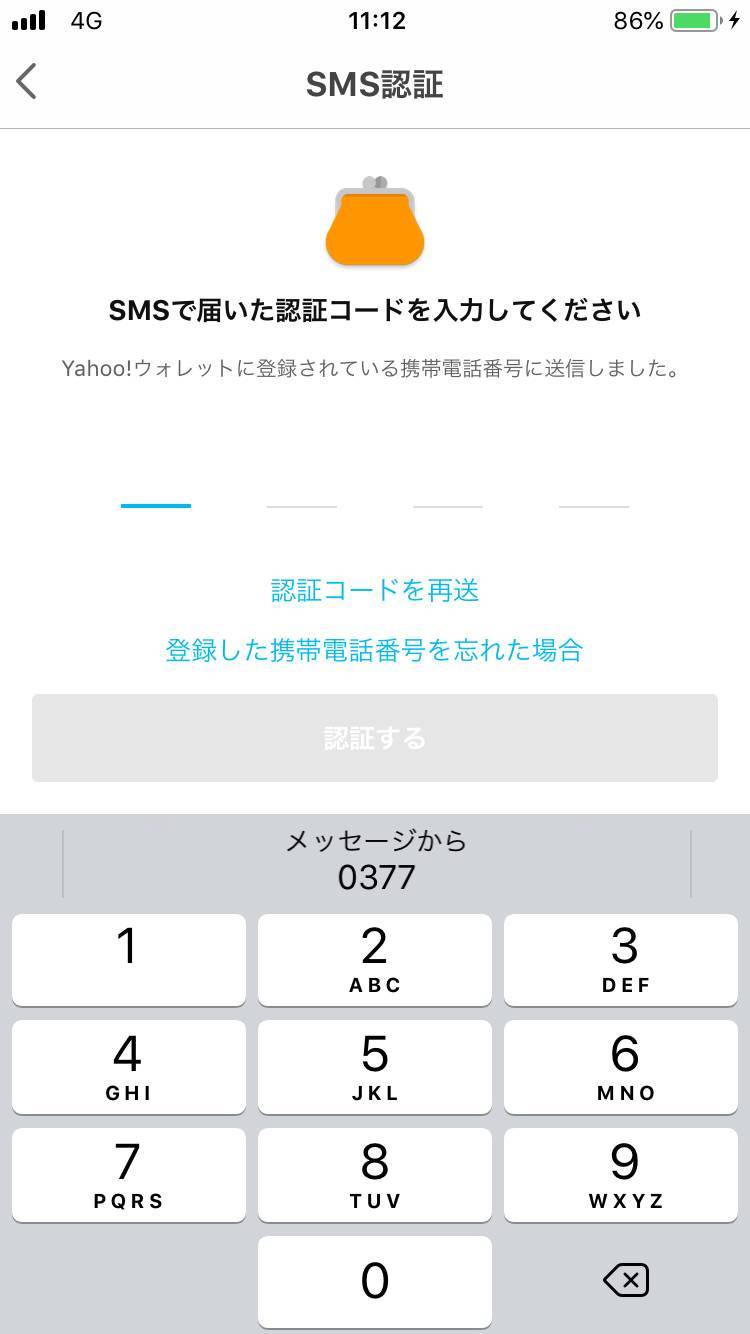Tap the backspace key on the keypad

tap(626, 1280)
